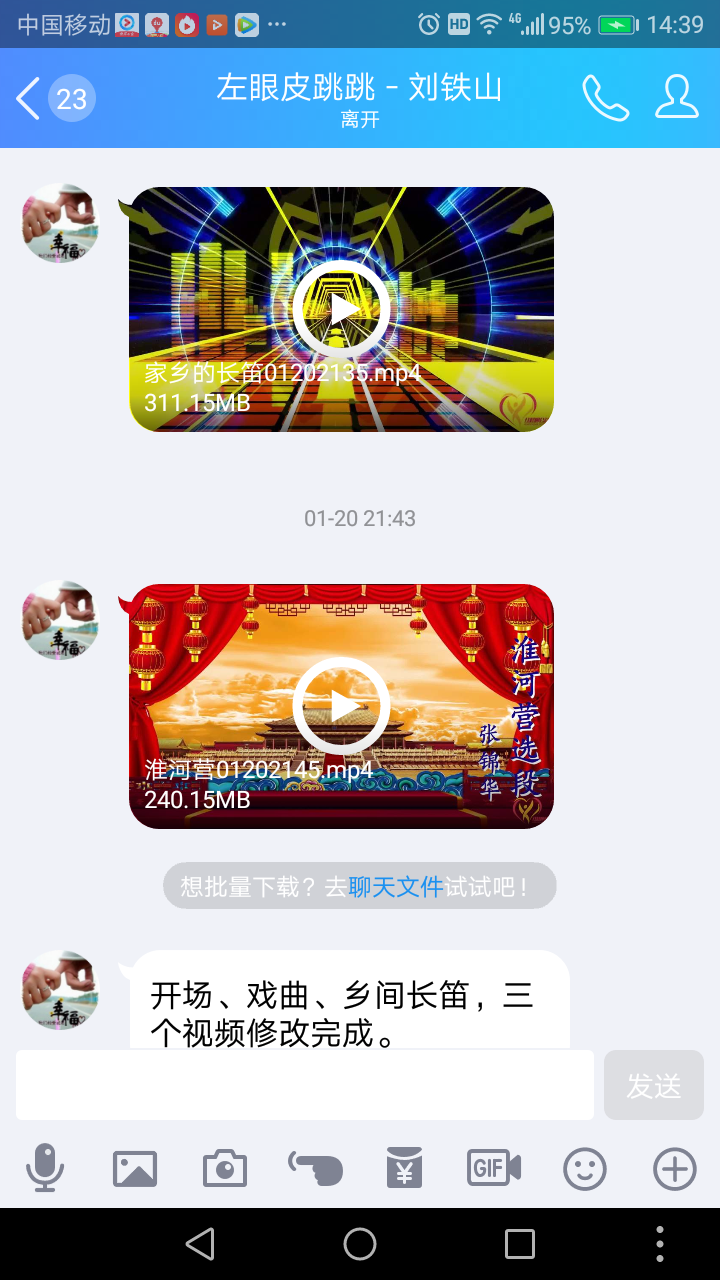Open the photo gallery picker

coord(135,1168)
